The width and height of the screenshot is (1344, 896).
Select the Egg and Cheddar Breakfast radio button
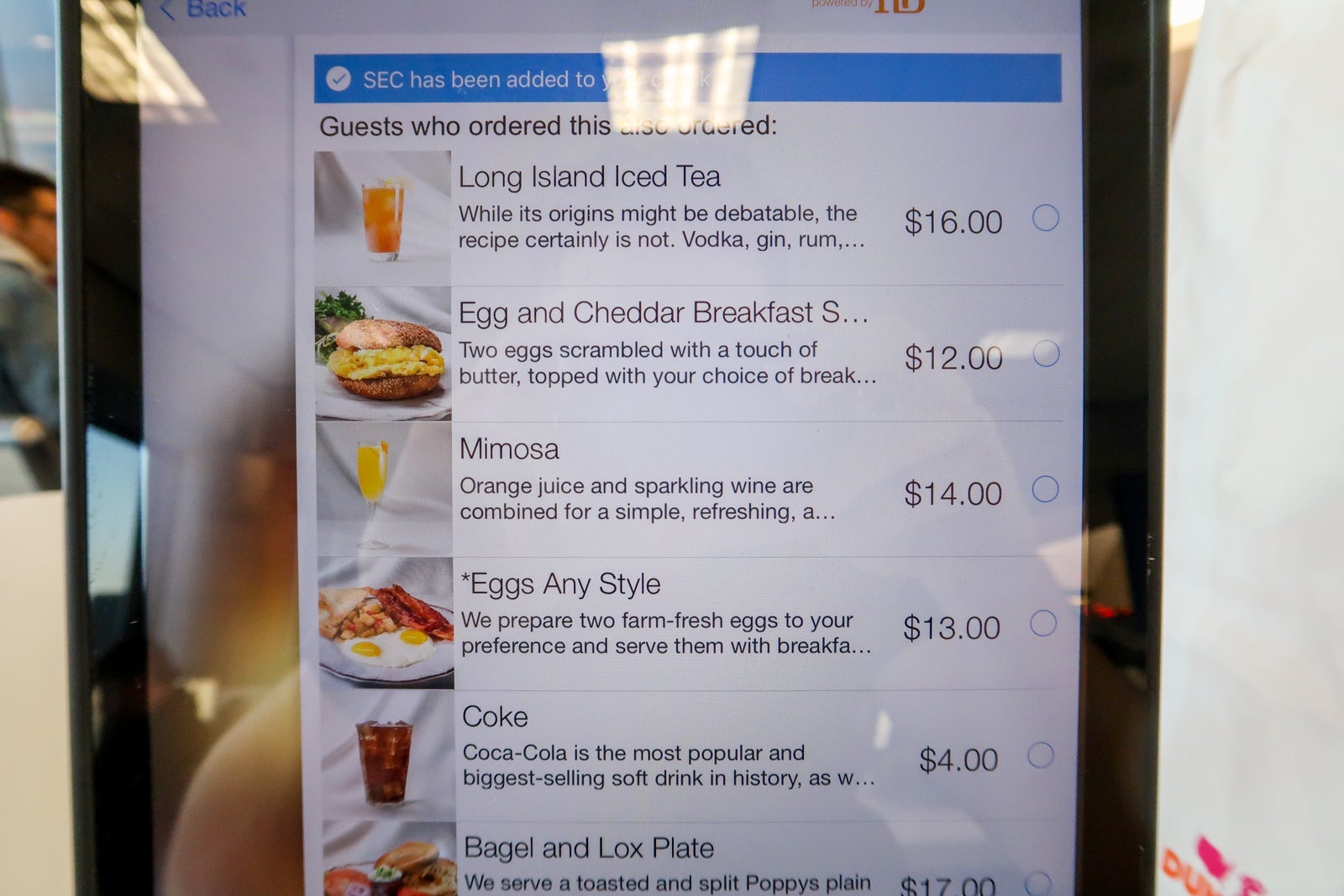click(x=1046, y=354)
